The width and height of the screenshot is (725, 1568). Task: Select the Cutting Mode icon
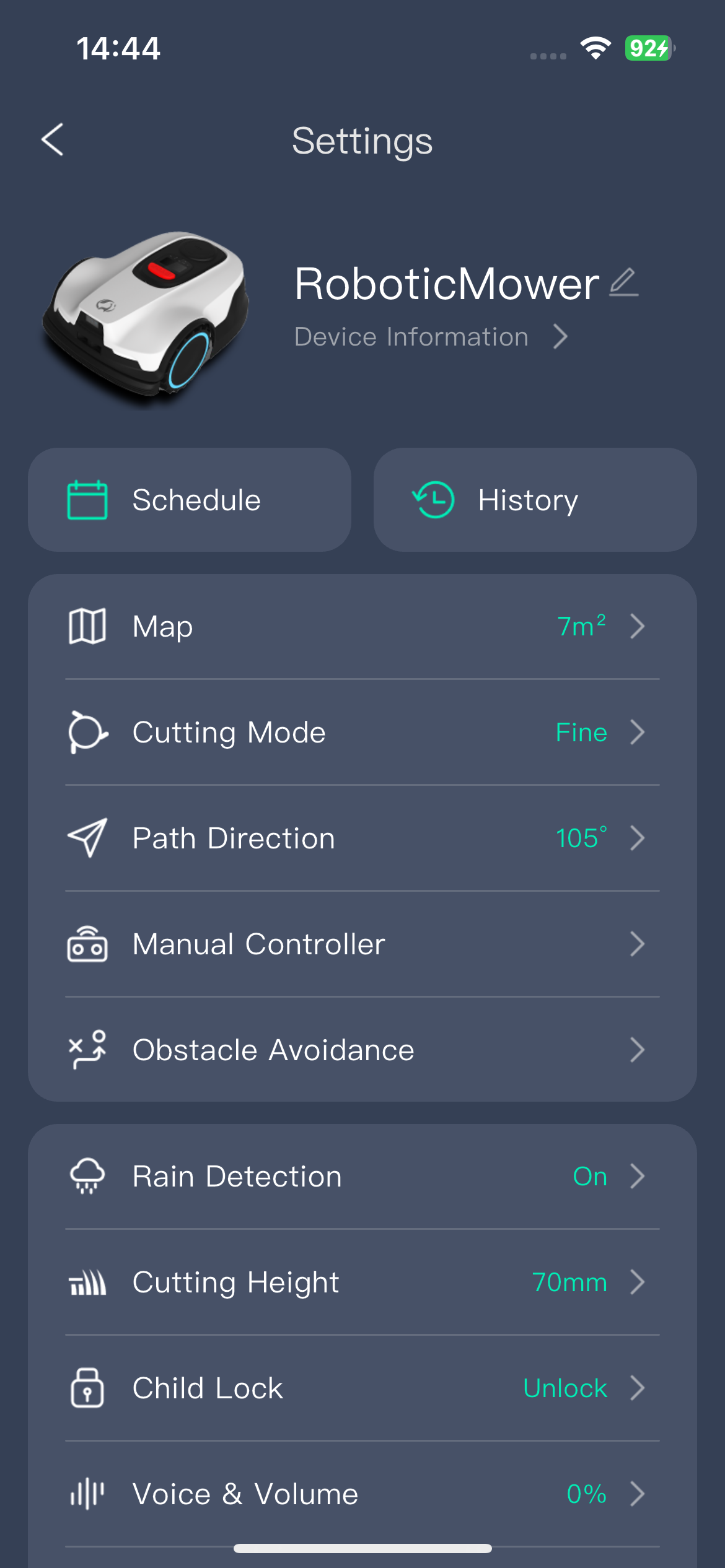[87, 732]
